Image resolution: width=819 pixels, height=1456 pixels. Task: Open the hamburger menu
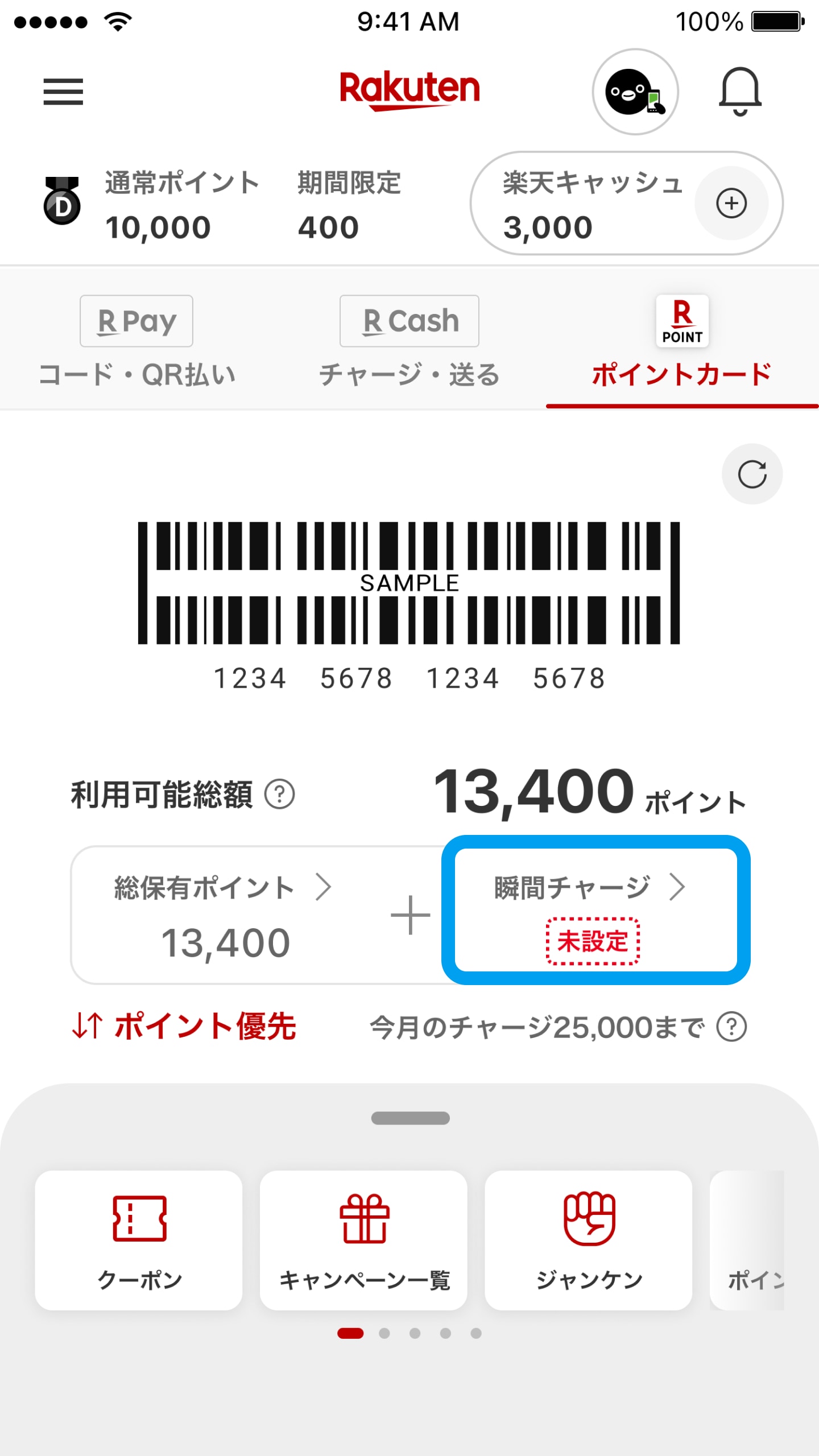pyautogui.click(x=63, y=92)
